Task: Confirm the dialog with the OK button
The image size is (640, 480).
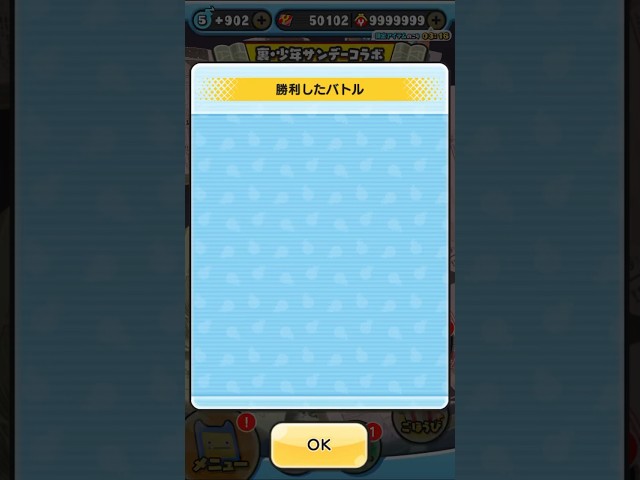Action: click(319, 445)
